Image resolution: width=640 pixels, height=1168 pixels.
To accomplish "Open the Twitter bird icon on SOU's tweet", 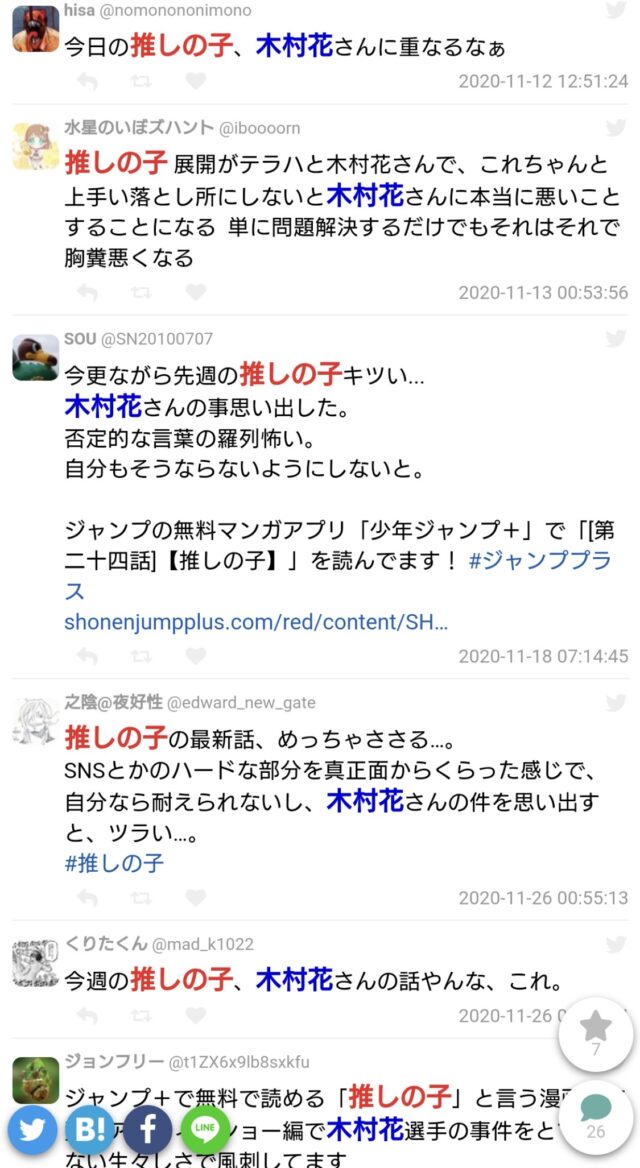I will 616,339.
